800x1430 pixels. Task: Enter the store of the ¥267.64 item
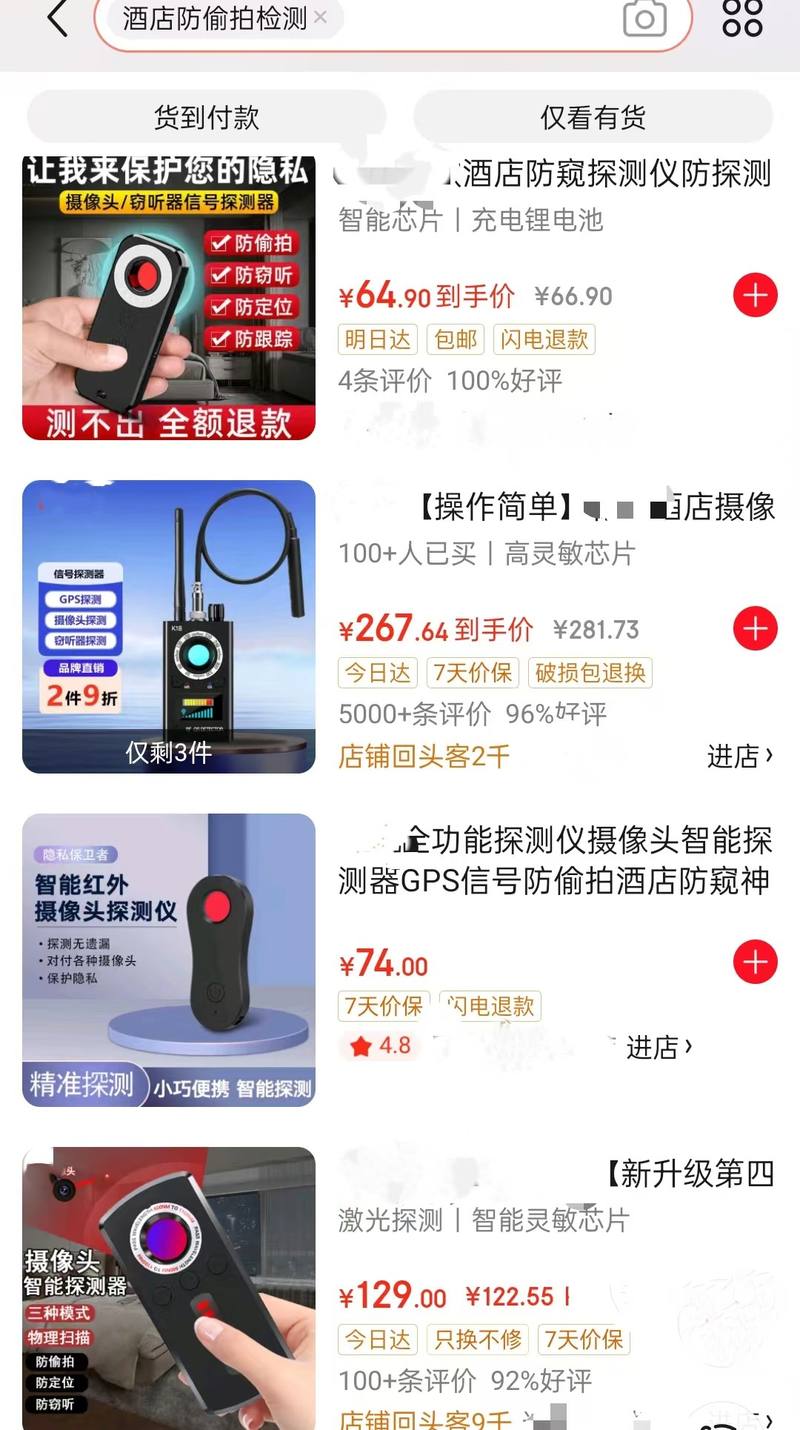pos(740,757)
